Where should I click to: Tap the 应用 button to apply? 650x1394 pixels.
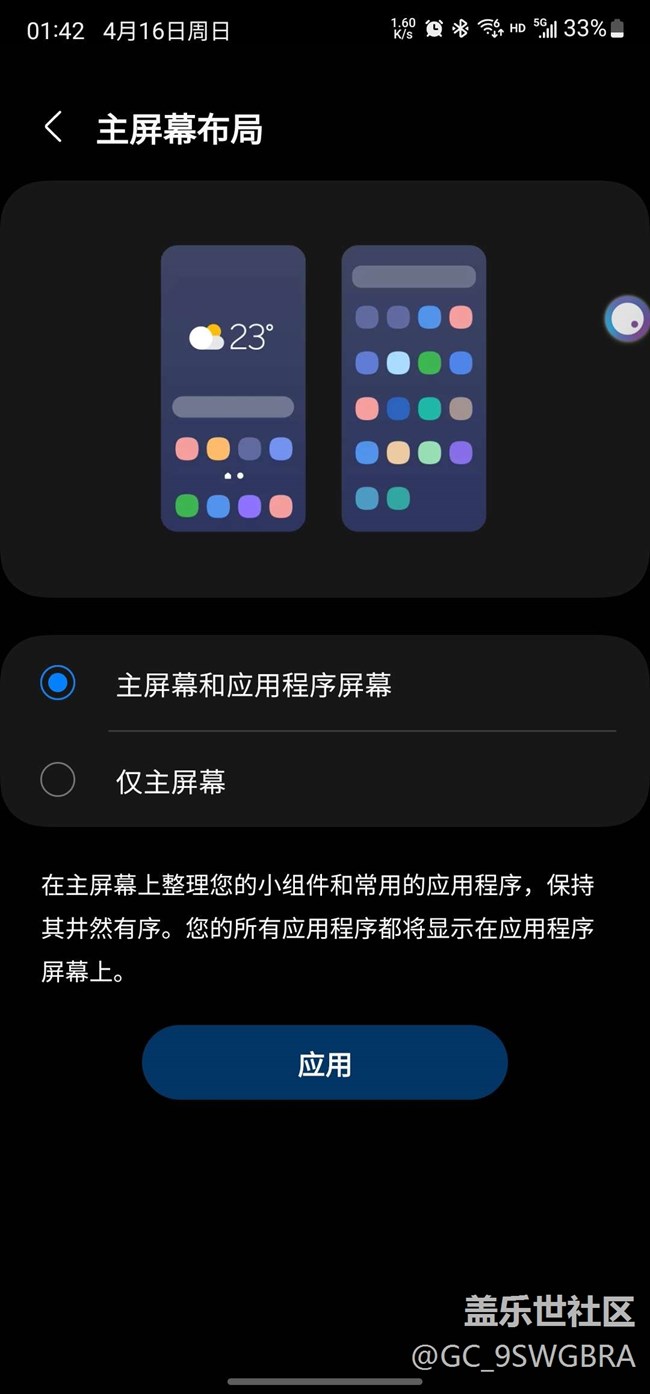click(x=324, y=1063)
